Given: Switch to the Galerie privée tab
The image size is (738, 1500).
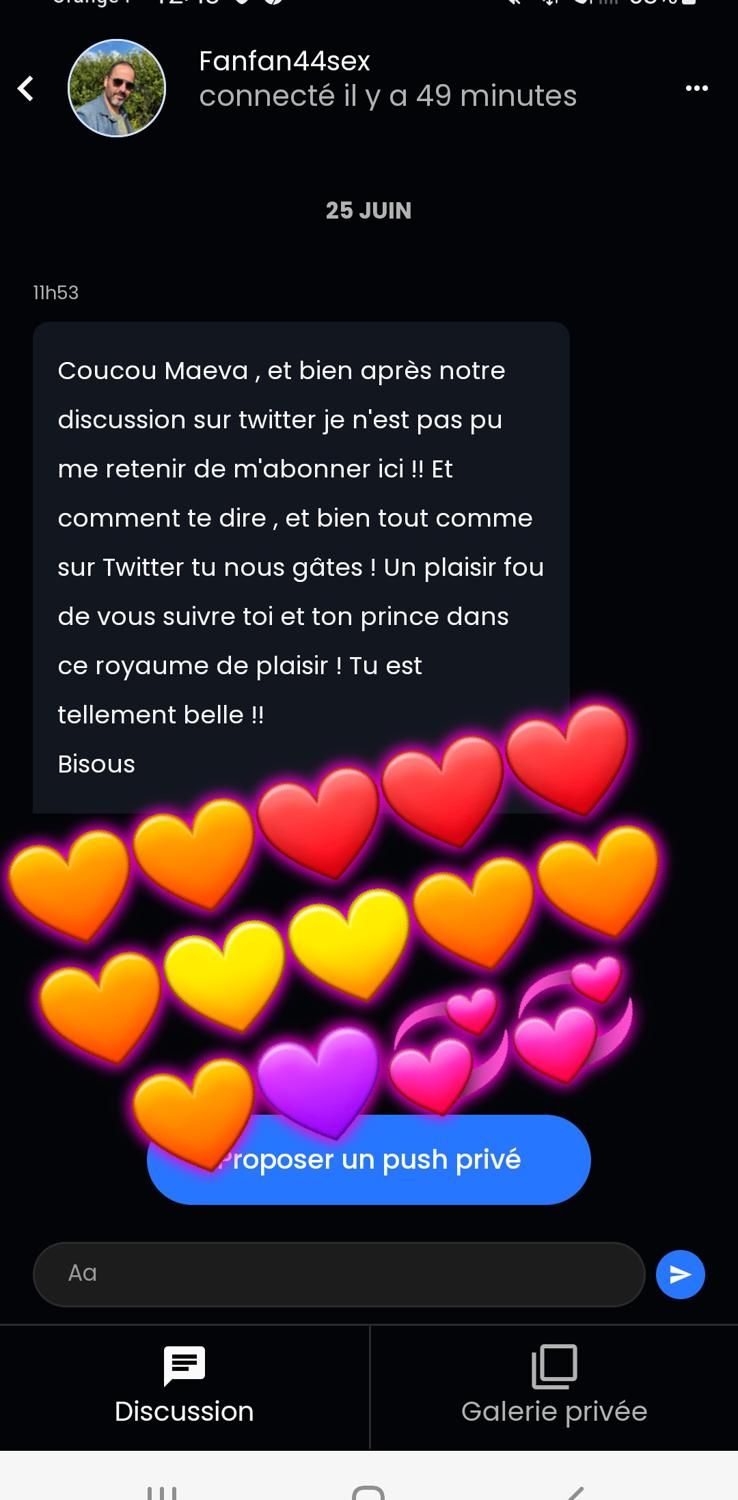Looking at the screenshot, I should point(554,1387).
